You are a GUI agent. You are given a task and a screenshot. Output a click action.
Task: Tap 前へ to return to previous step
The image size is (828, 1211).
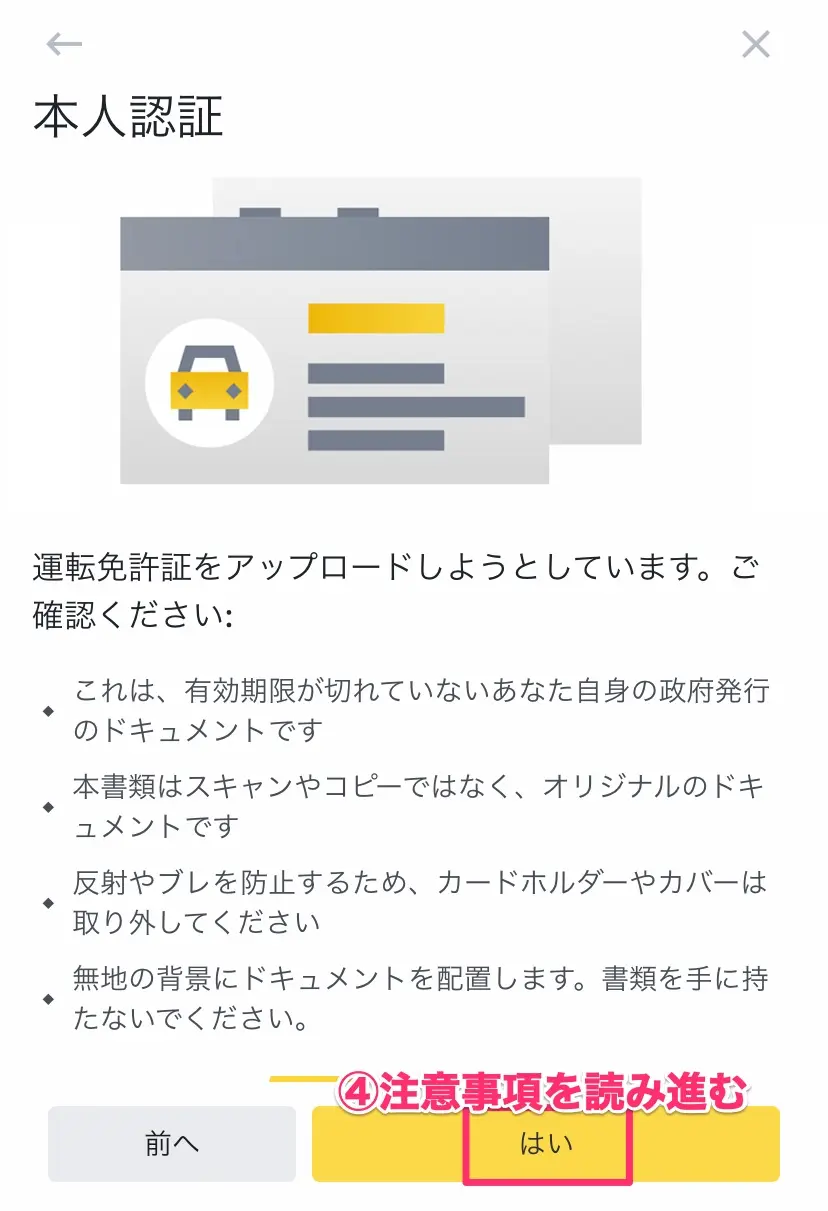[x=172, y=1144]
